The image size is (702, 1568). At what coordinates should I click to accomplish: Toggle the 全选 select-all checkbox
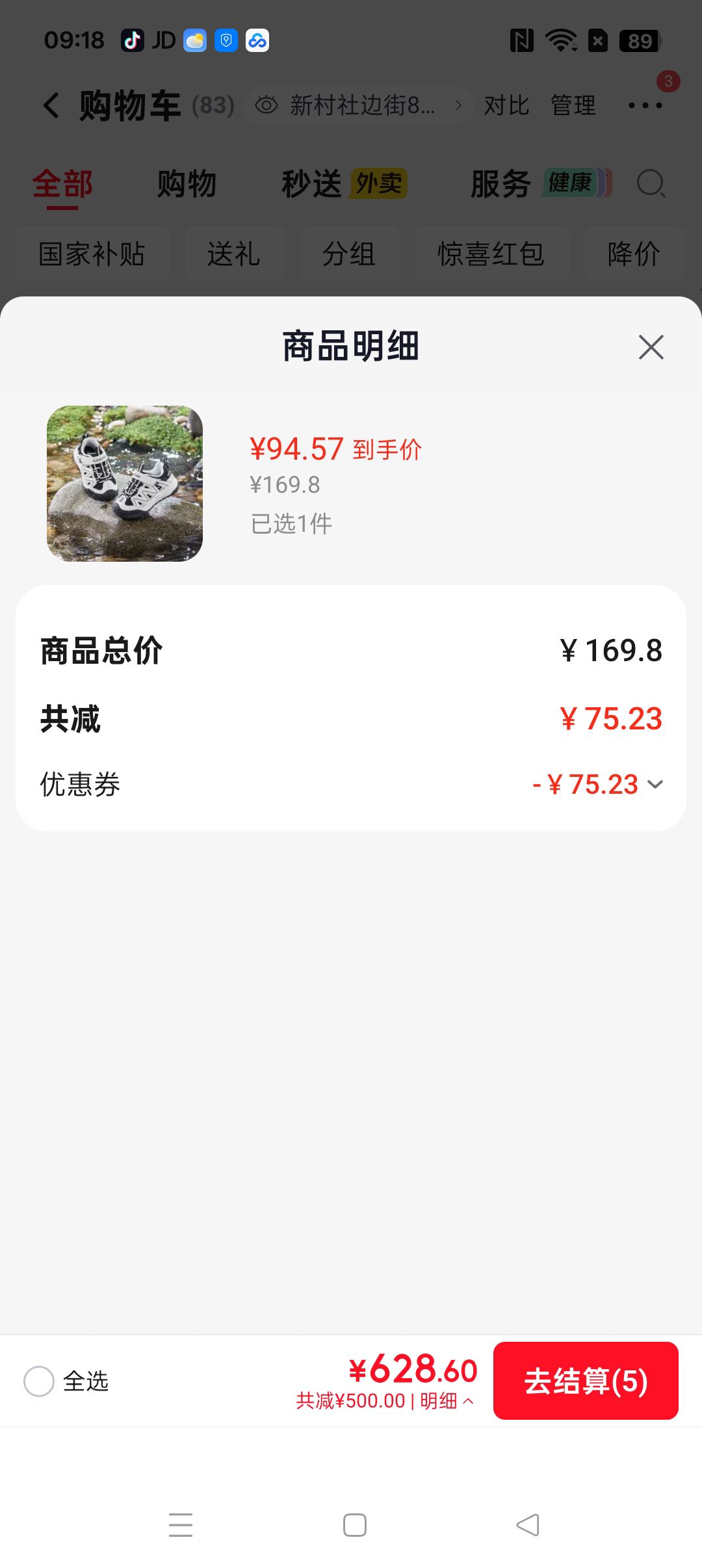pos(39,1381)
